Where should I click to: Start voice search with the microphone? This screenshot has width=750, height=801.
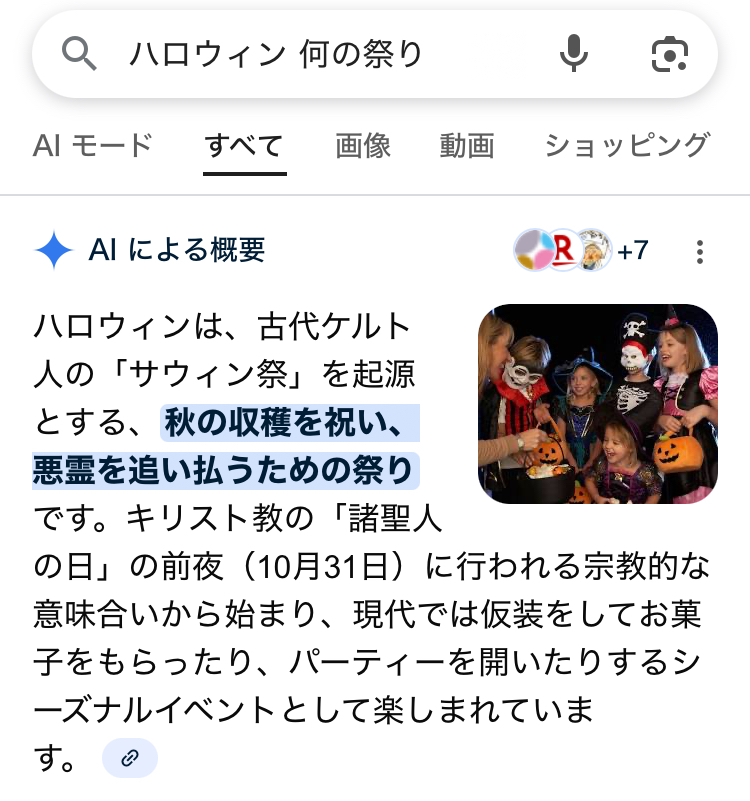click(x=574, y=54)
